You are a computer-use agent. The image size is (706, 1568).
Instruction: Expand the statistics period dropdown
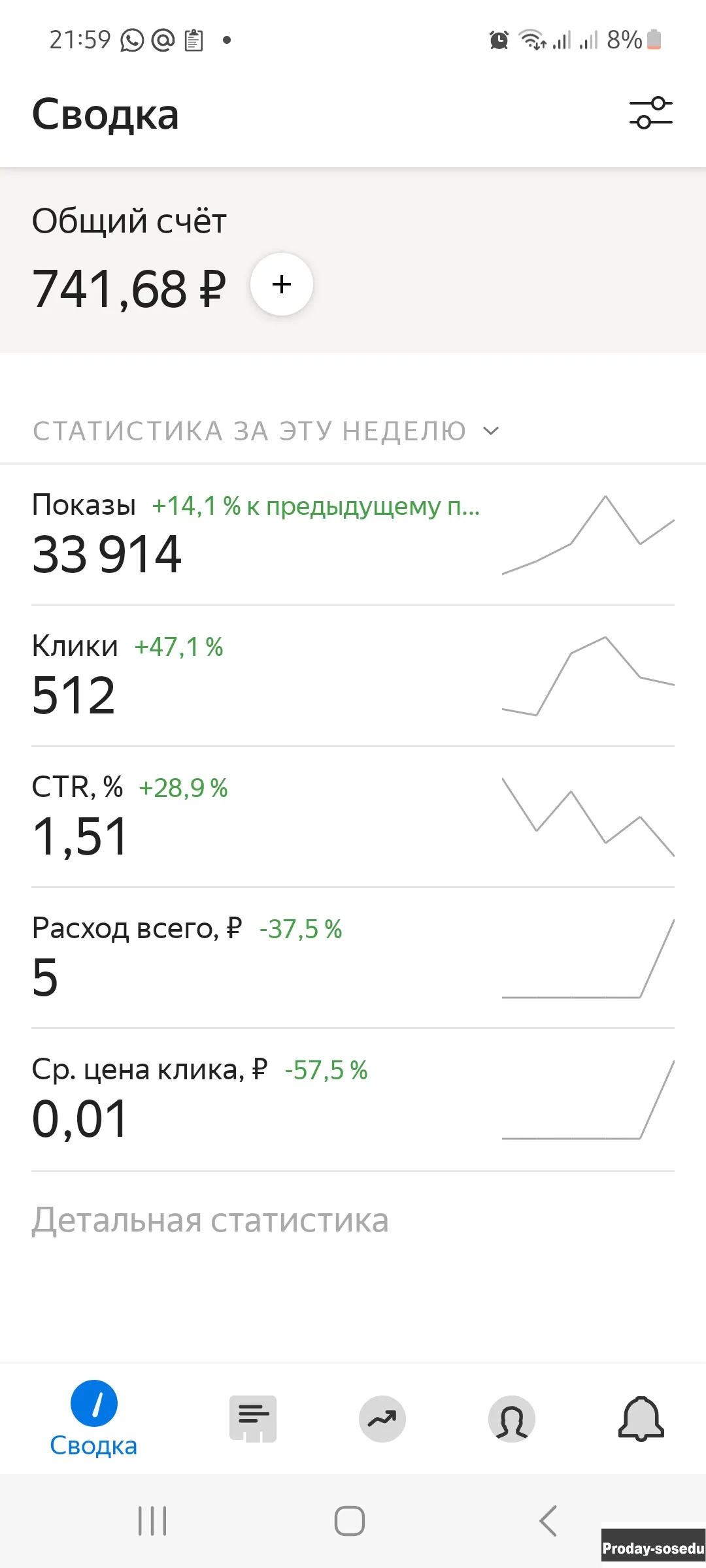266,431
